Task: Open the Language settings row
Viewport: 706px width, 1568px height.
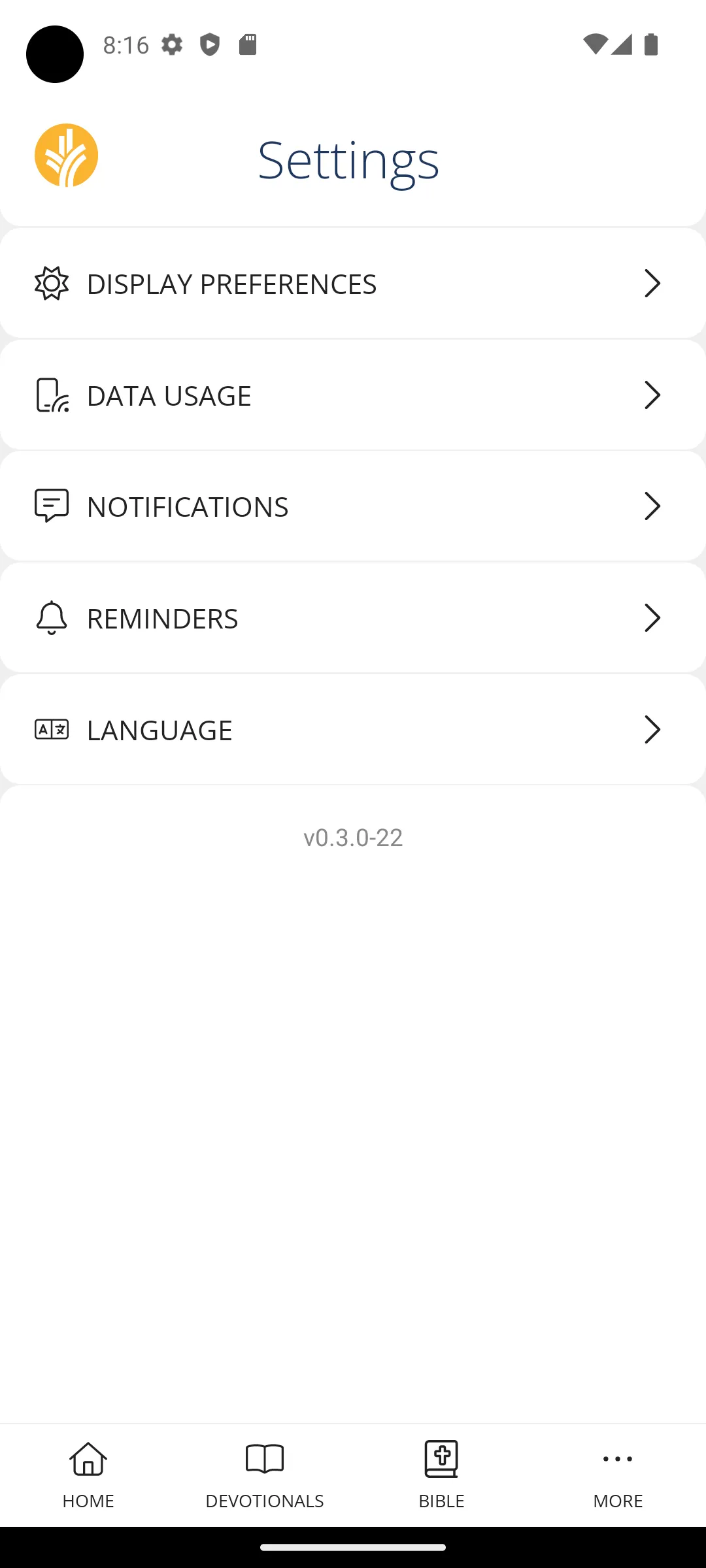Action: pyautogui.click(x=353, y=729)
